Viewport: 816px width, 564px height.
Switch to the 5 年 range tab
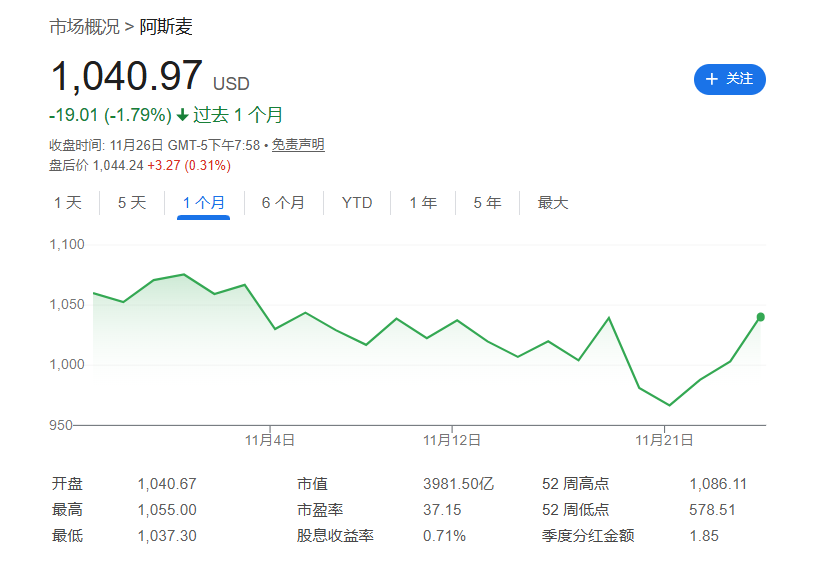click(487, 203)
